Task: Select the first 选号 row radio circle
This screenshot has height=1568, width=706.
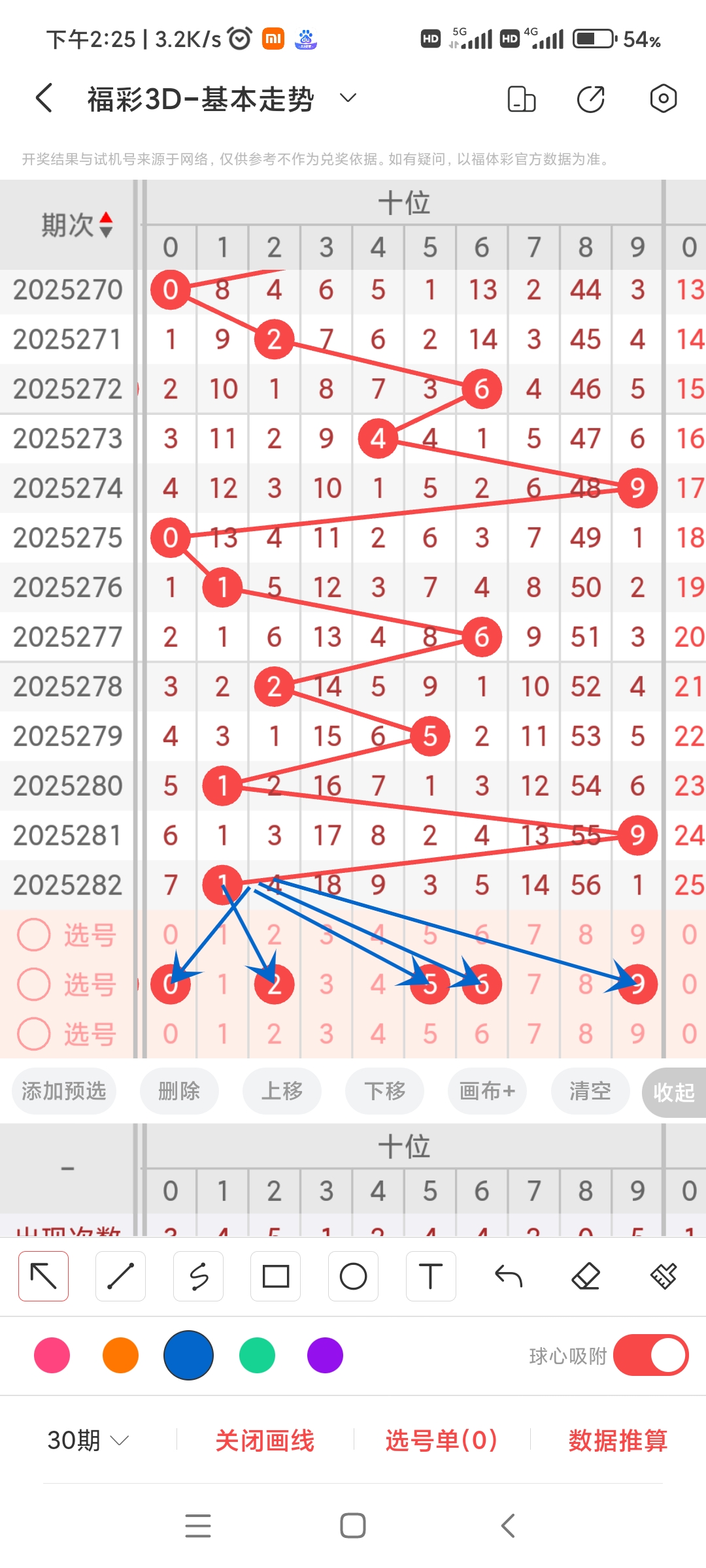Action: coord(33,934)
